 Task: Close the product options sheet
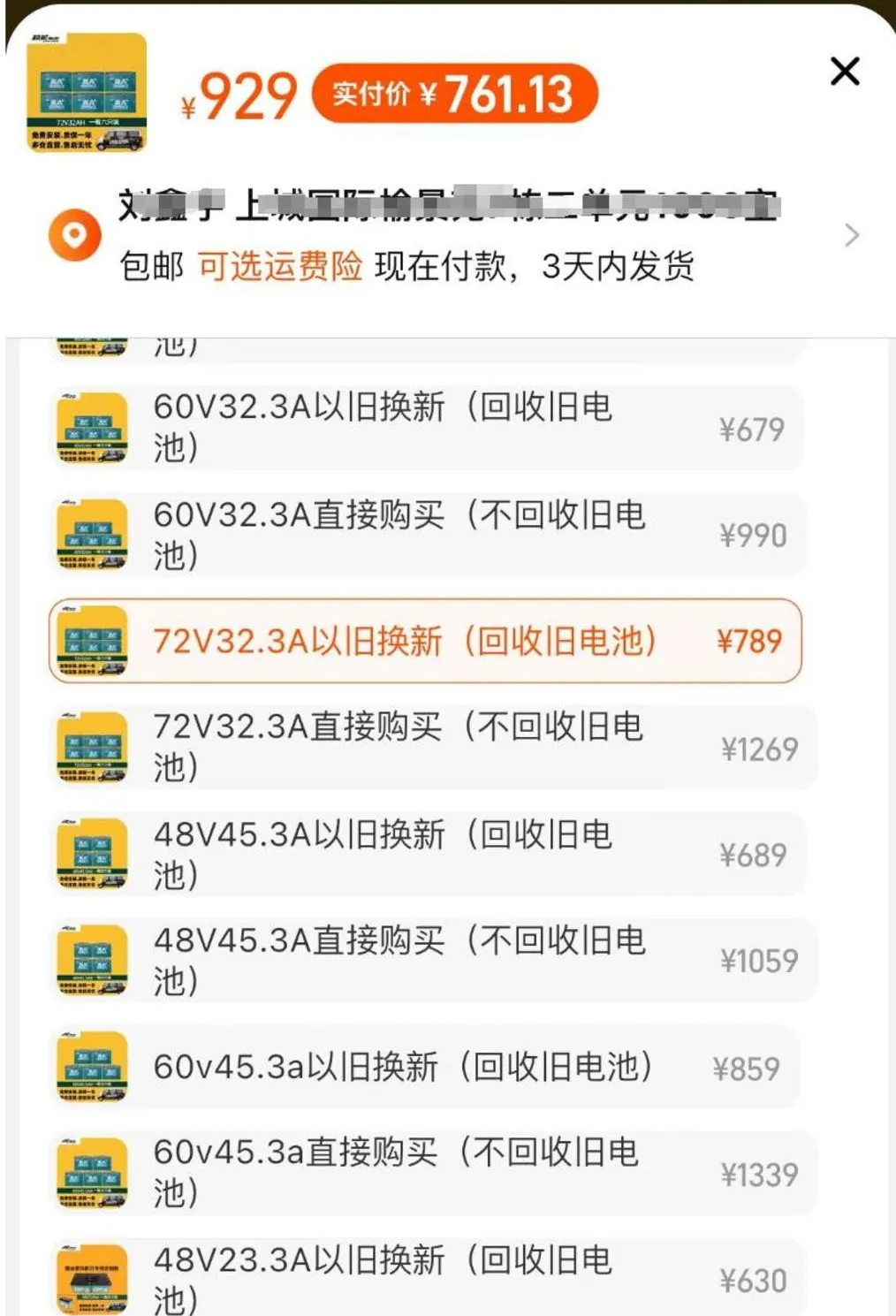(845, 72)
